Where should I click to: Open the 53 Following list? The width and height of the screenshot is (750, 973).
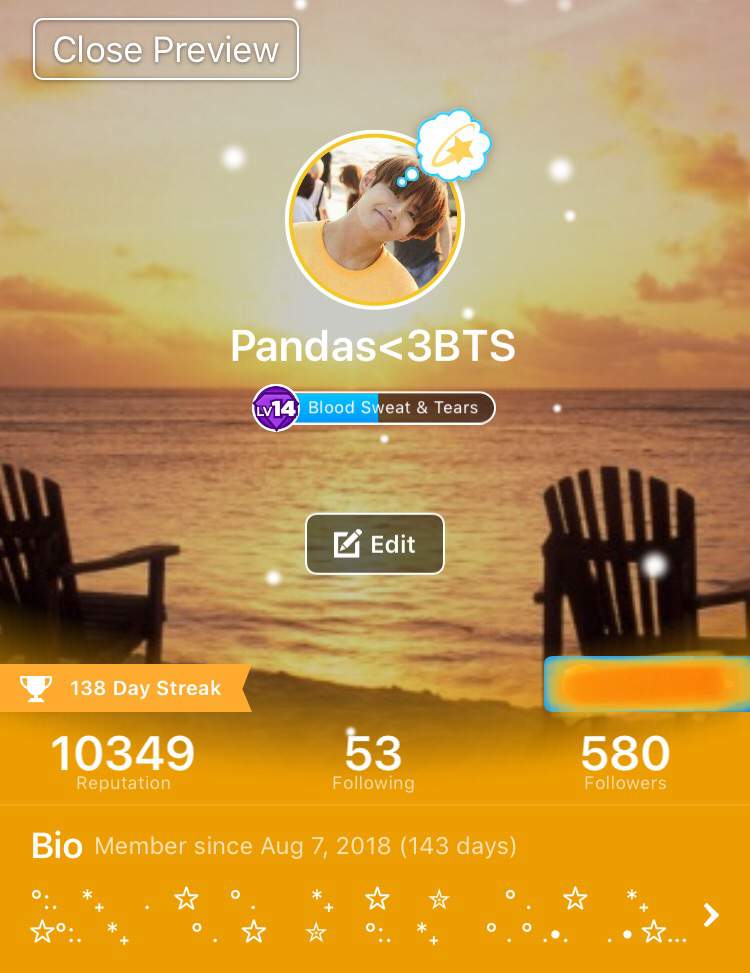click(373, 762)
